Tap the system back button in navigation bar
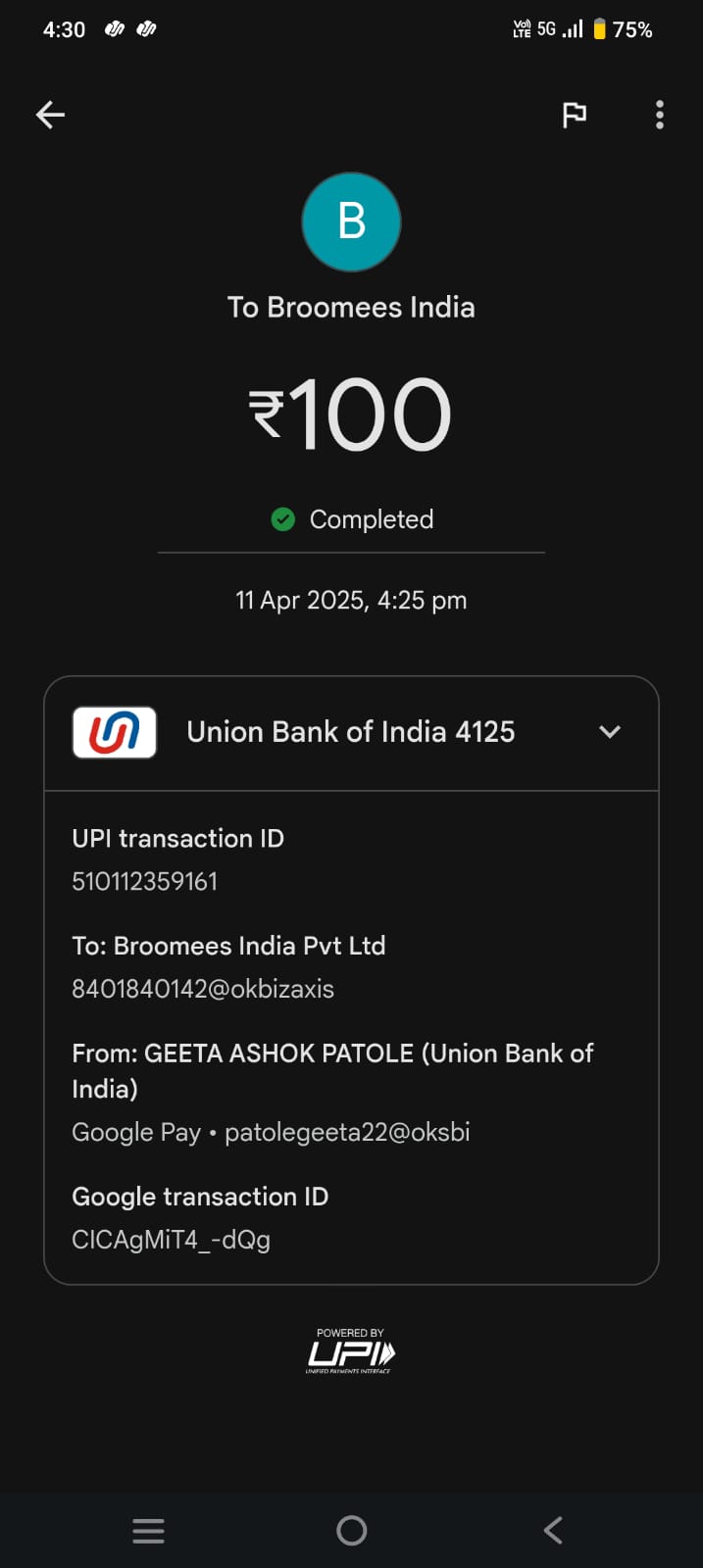This screenshot has width=703, height=1568. pos(553,1530)
